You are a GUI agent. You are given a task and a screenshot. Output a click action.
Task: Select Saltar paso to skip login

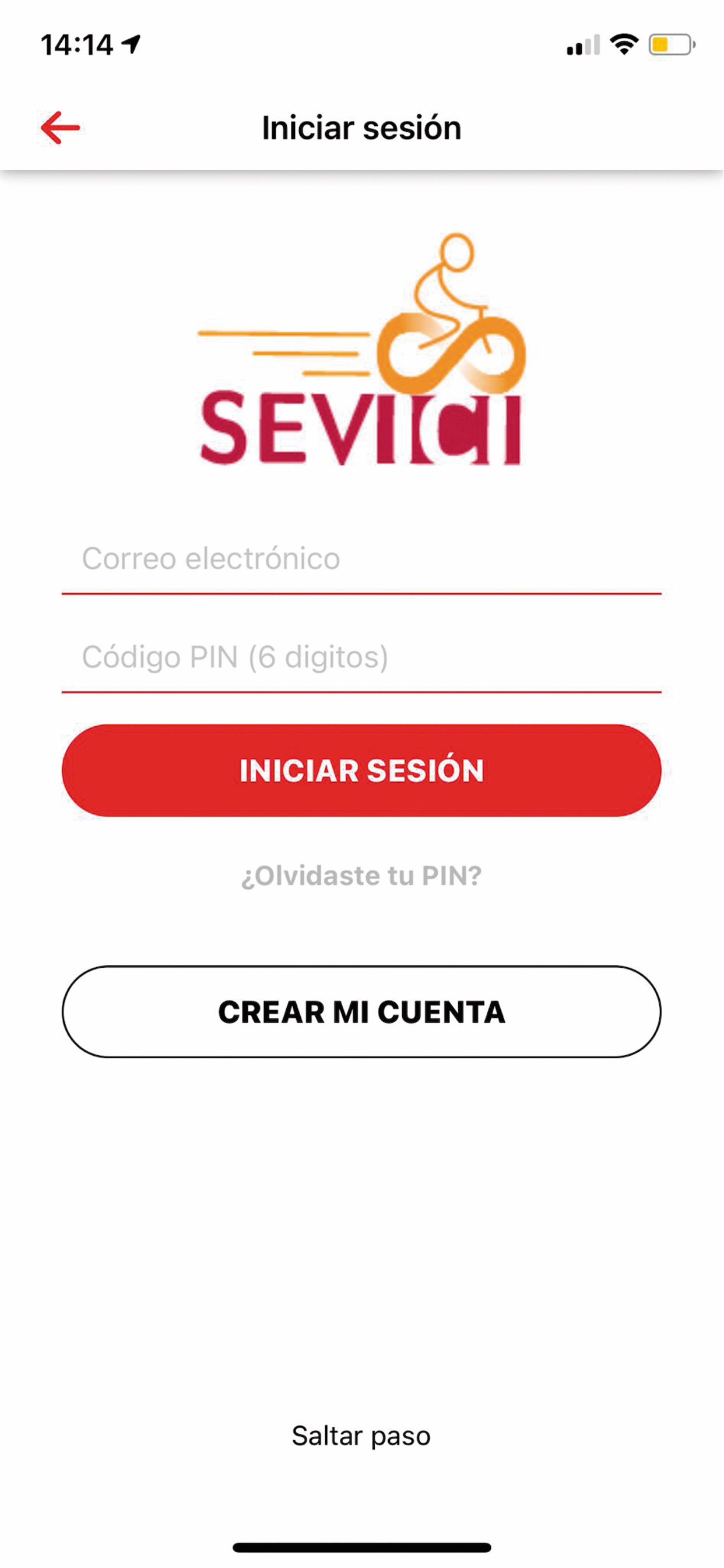coord(361,1436)
